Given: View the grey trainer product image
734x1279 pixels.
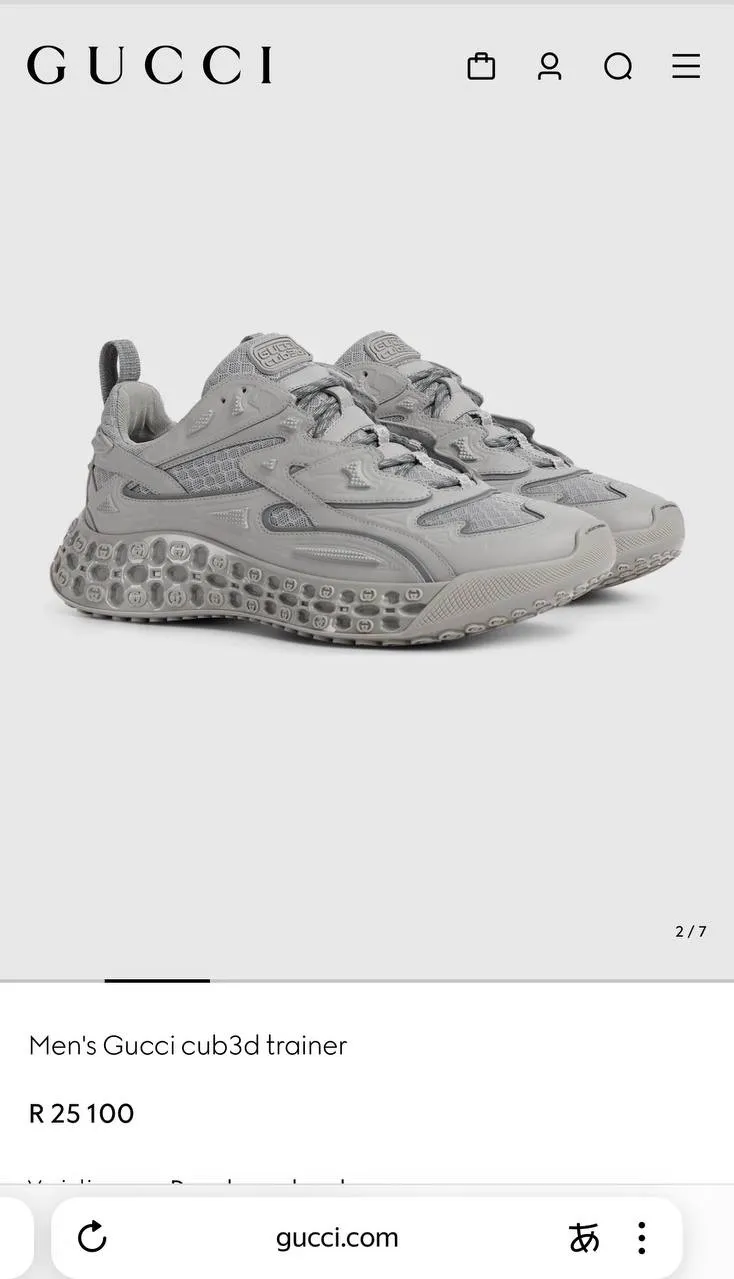Looking at the screenshot, I should [367, 490].
